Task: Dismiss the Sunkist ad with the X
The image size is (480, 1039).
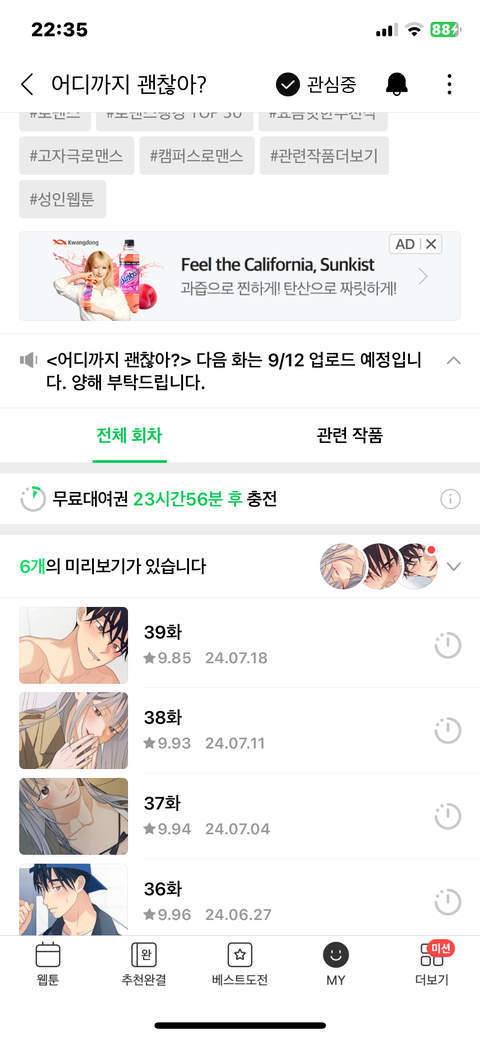Action: [x=431, y=245]
